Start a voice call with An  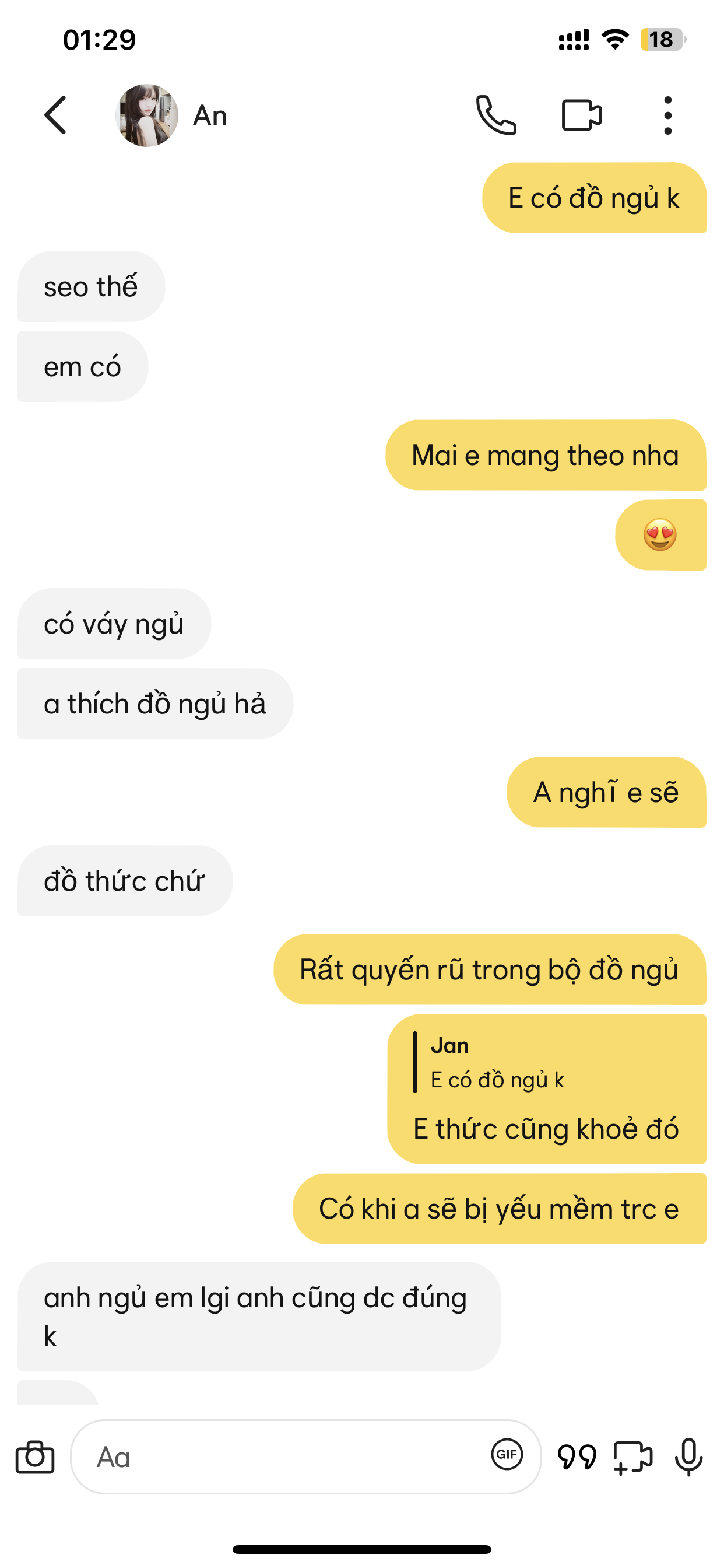(x=496, y=115)
